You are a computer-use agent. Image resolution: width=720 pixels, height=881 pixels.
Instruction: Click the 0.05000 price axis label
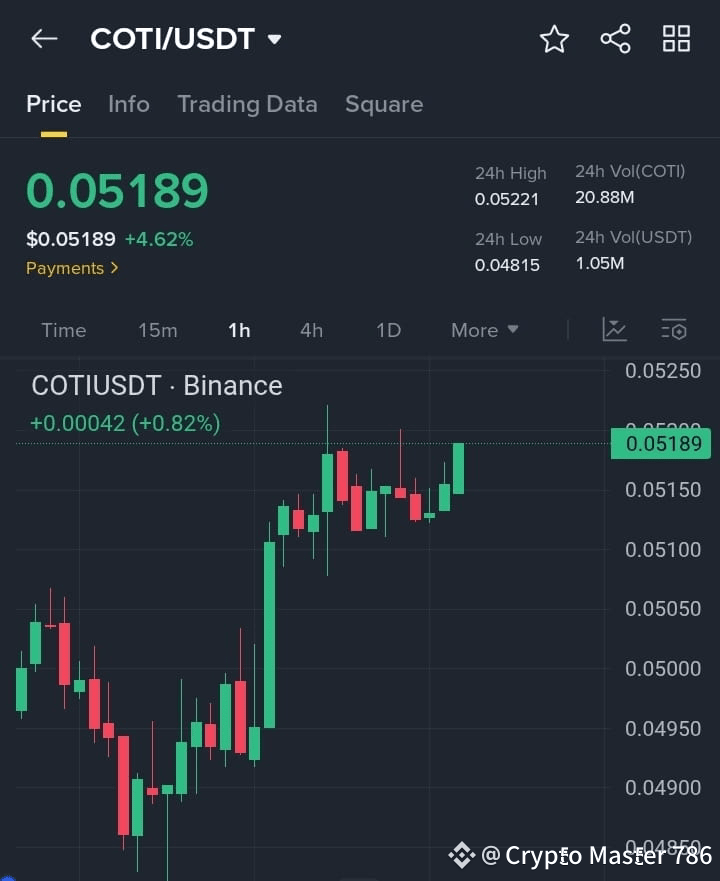(x=662, y=669)
